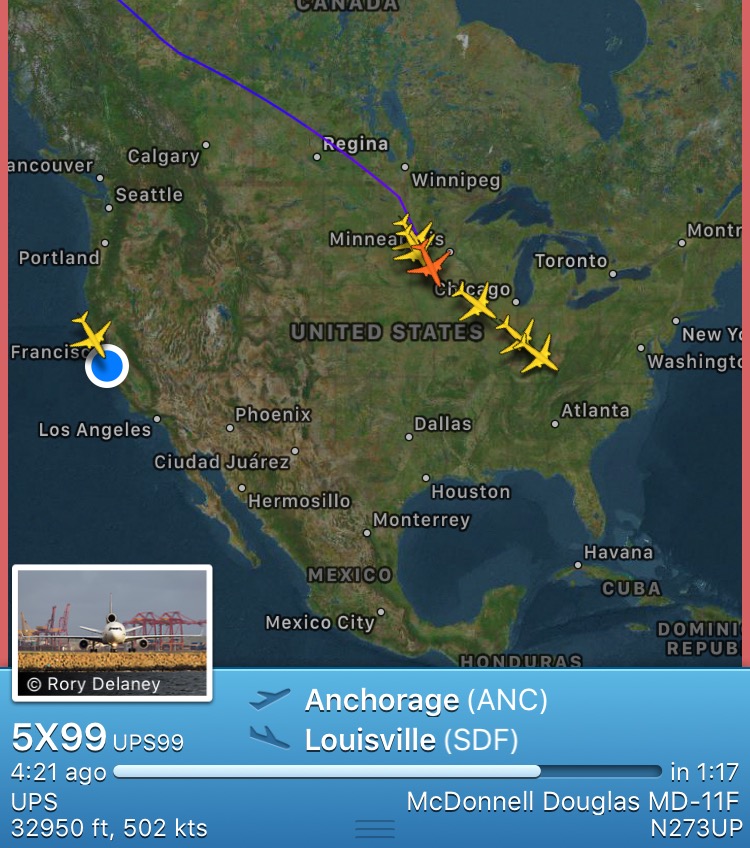
Task: Select the yellow plane nearest Atlanta
Action: point(540,355)
